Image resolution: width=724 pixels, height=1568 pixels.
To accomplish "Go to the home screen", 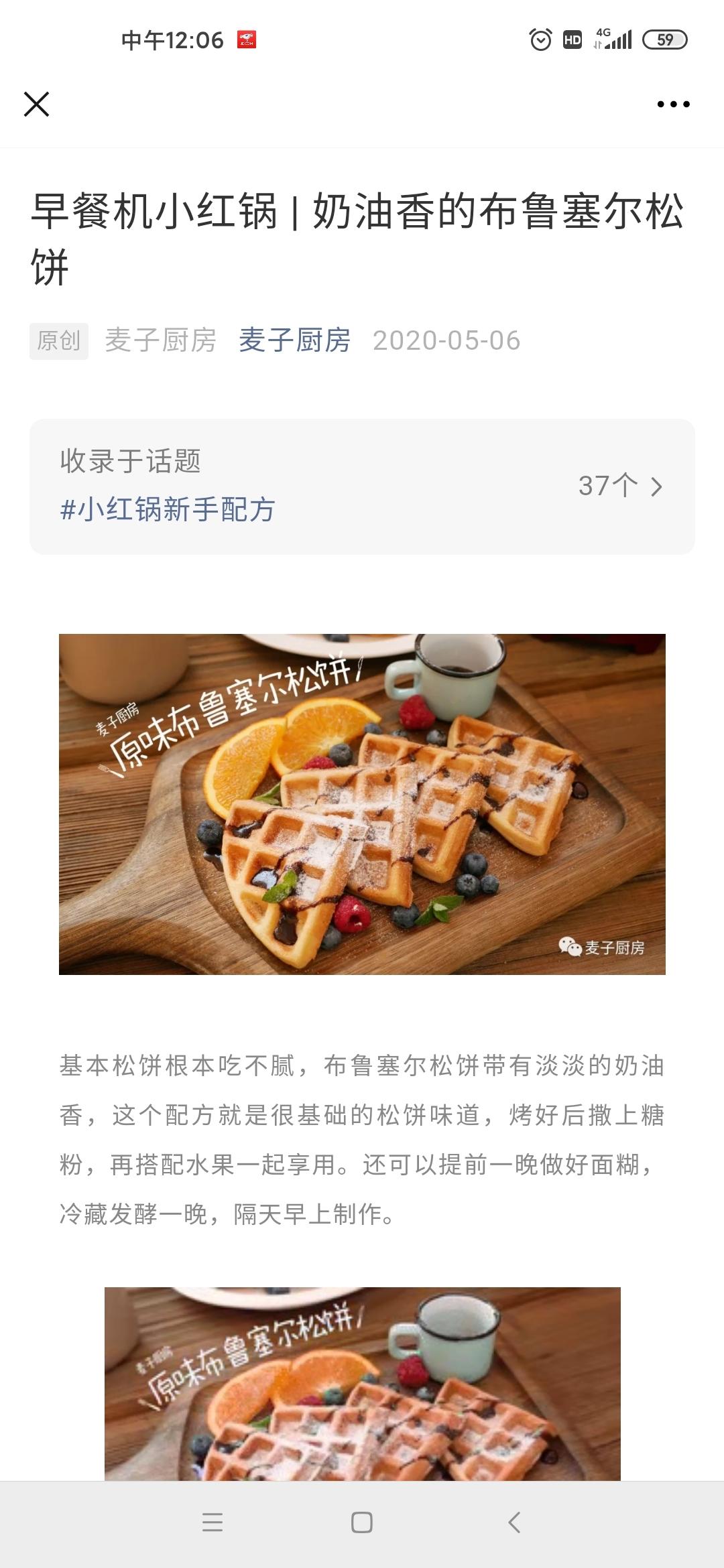I will pos(362,1522).
